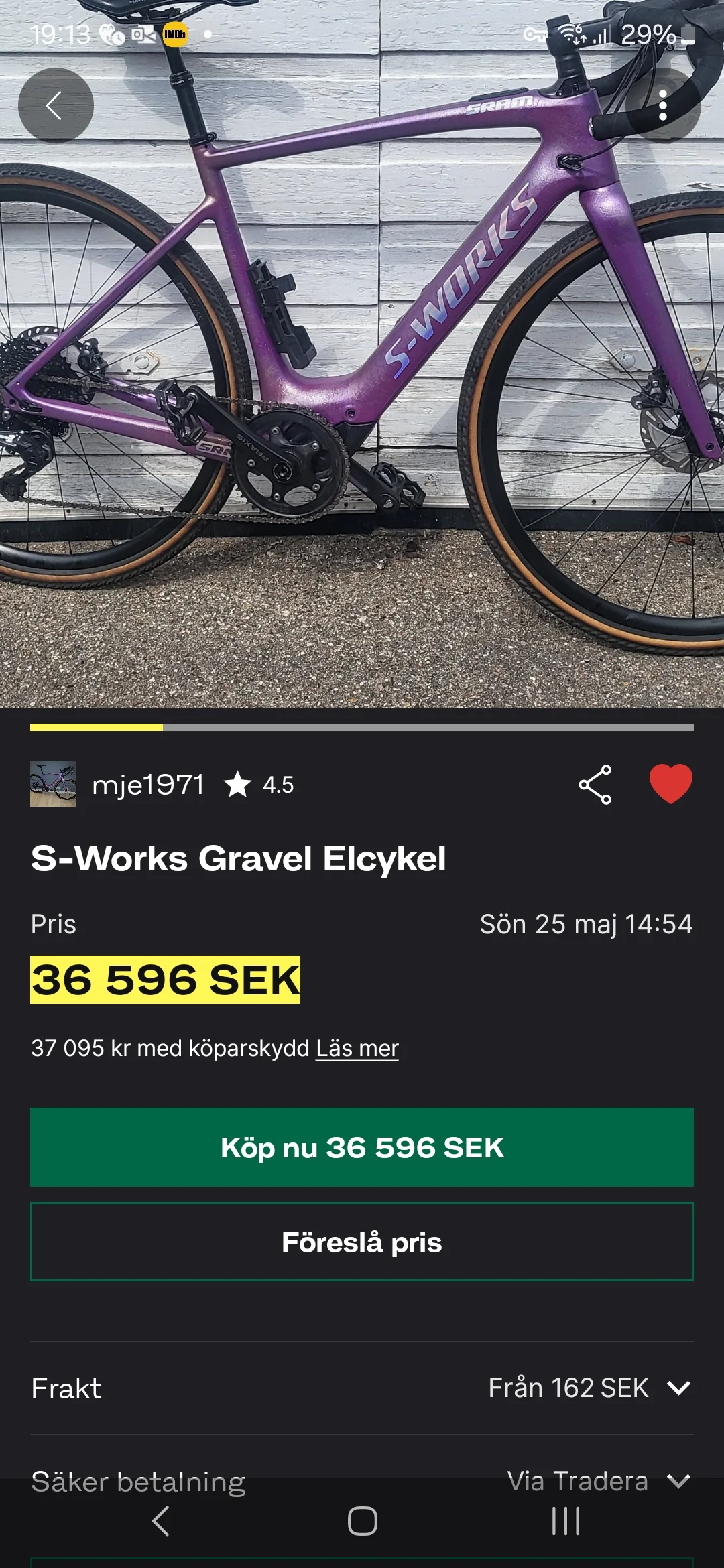This screenshot has width=724, height=1568.
Task: Go back using the top-left arrow
Action: pyautogui.click(x=56, y=106)
